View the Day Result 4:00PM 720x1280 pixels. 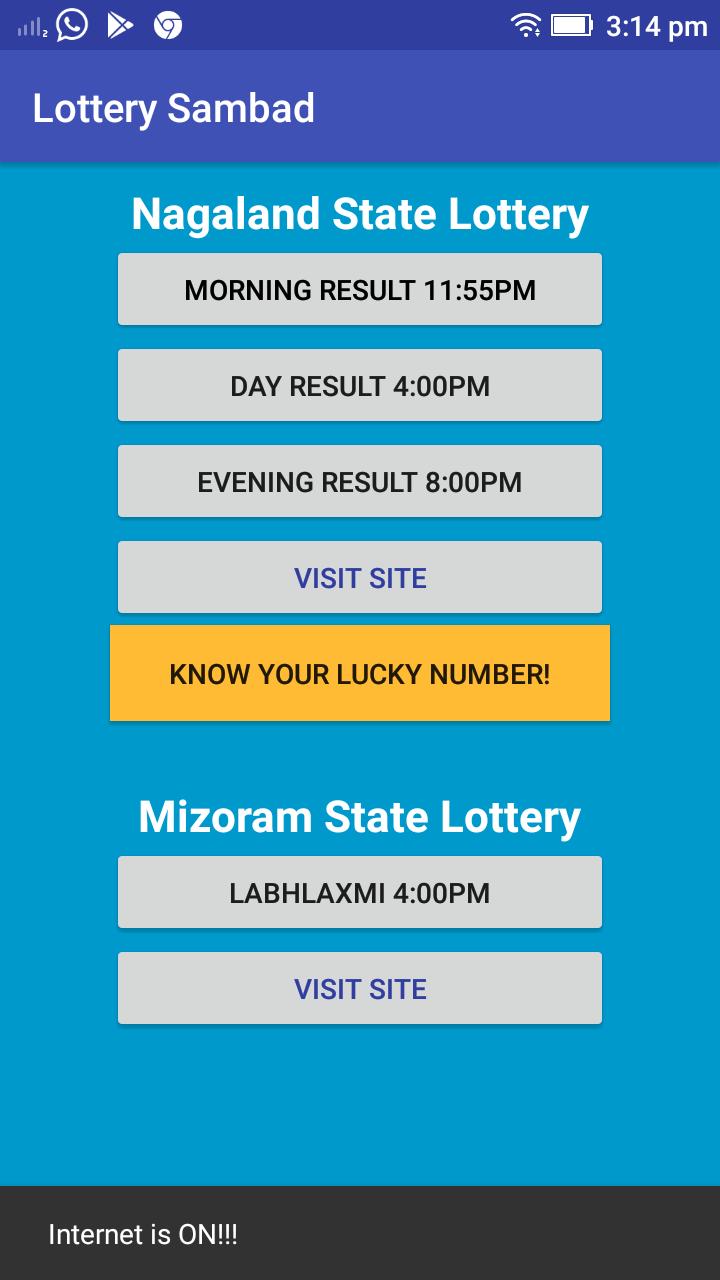[360, 386]
